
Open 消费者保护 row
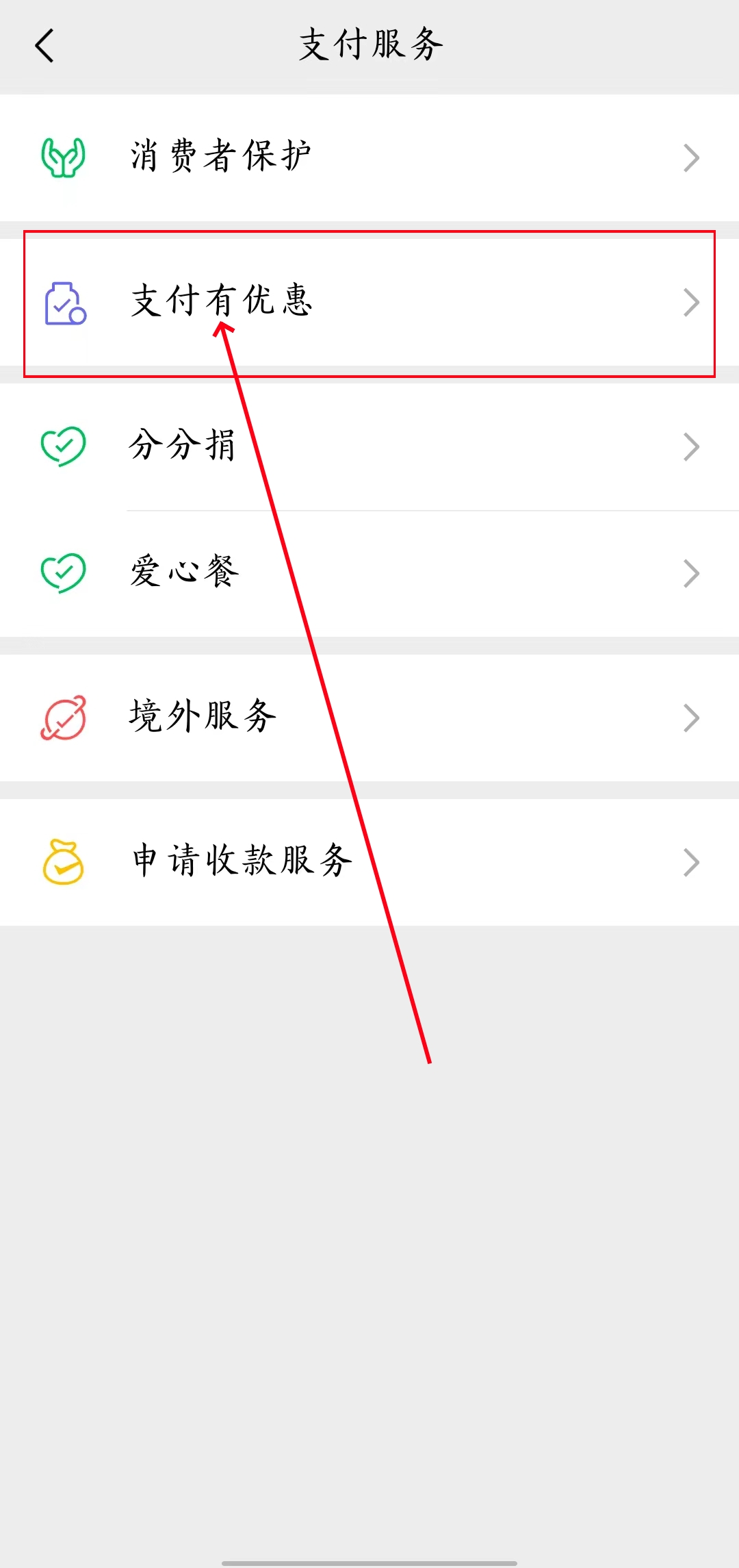(369, 157)
